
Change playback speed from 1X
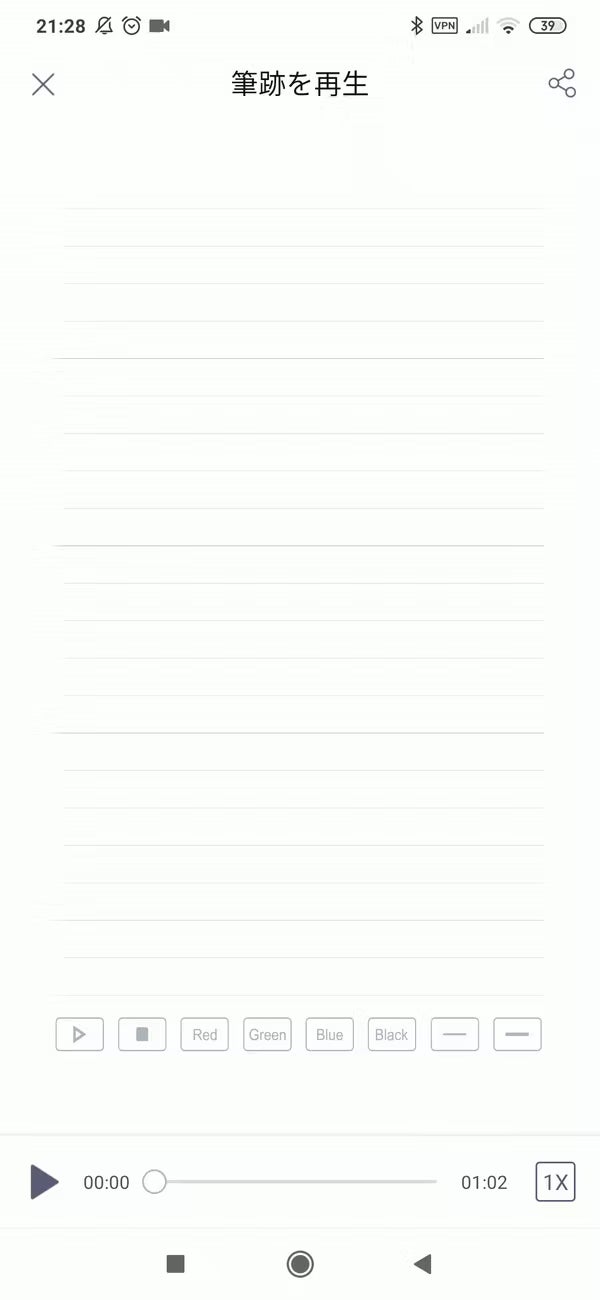tap(555, 1182)
